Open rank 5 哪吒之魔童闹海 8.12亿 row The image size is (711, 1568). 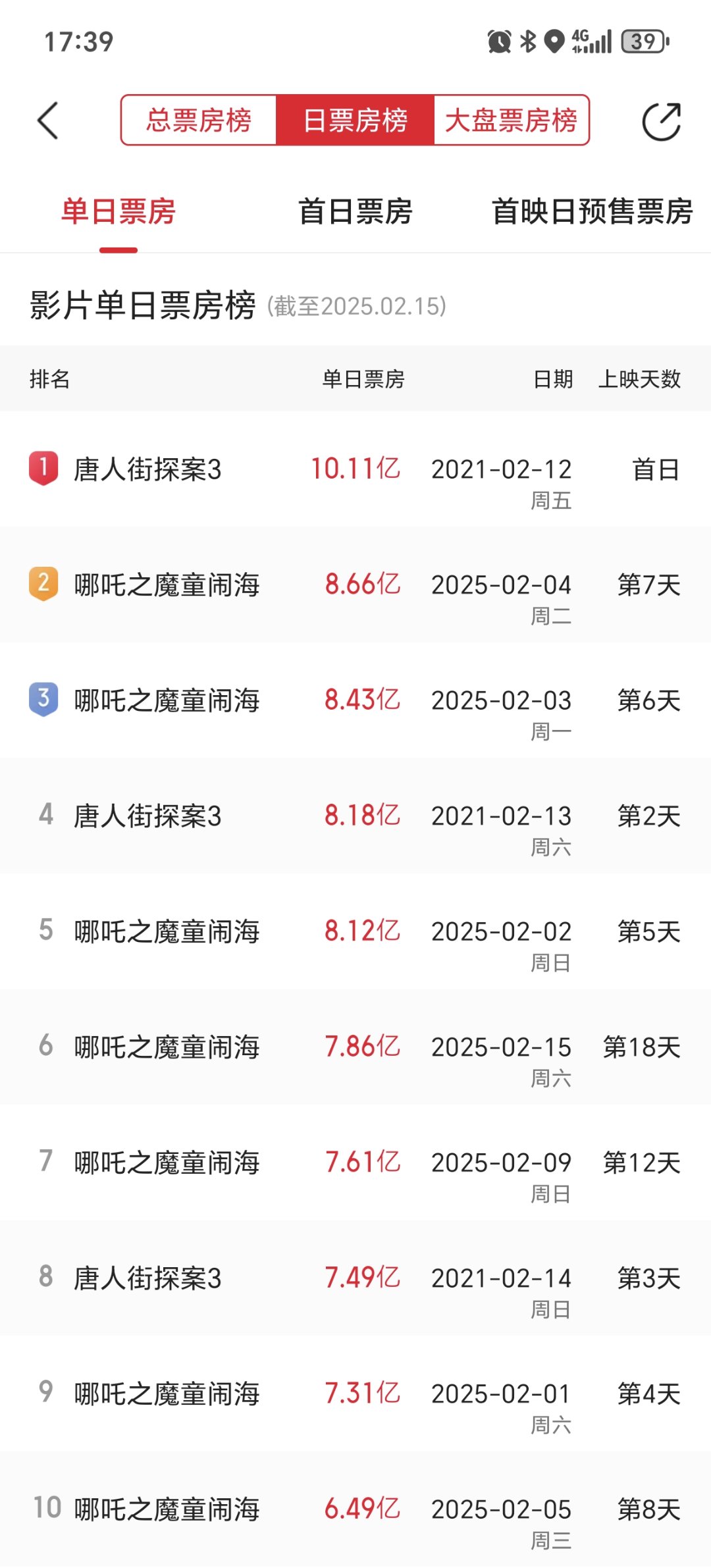pos(355,931)
